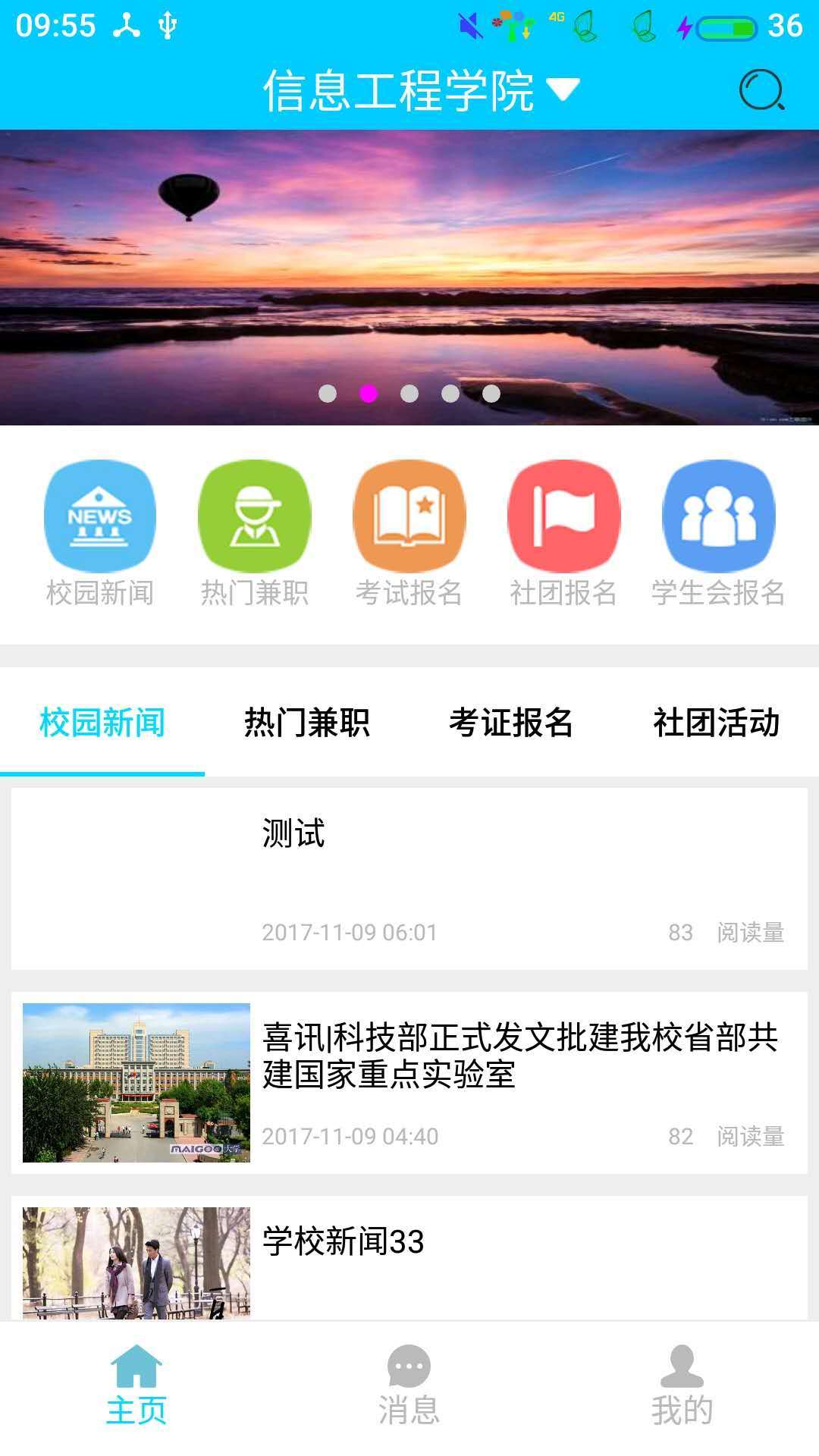Open the 学生会报名 shortcut icon
Viewport: 819px width, 1456px height.
click(x=719, y=516)
